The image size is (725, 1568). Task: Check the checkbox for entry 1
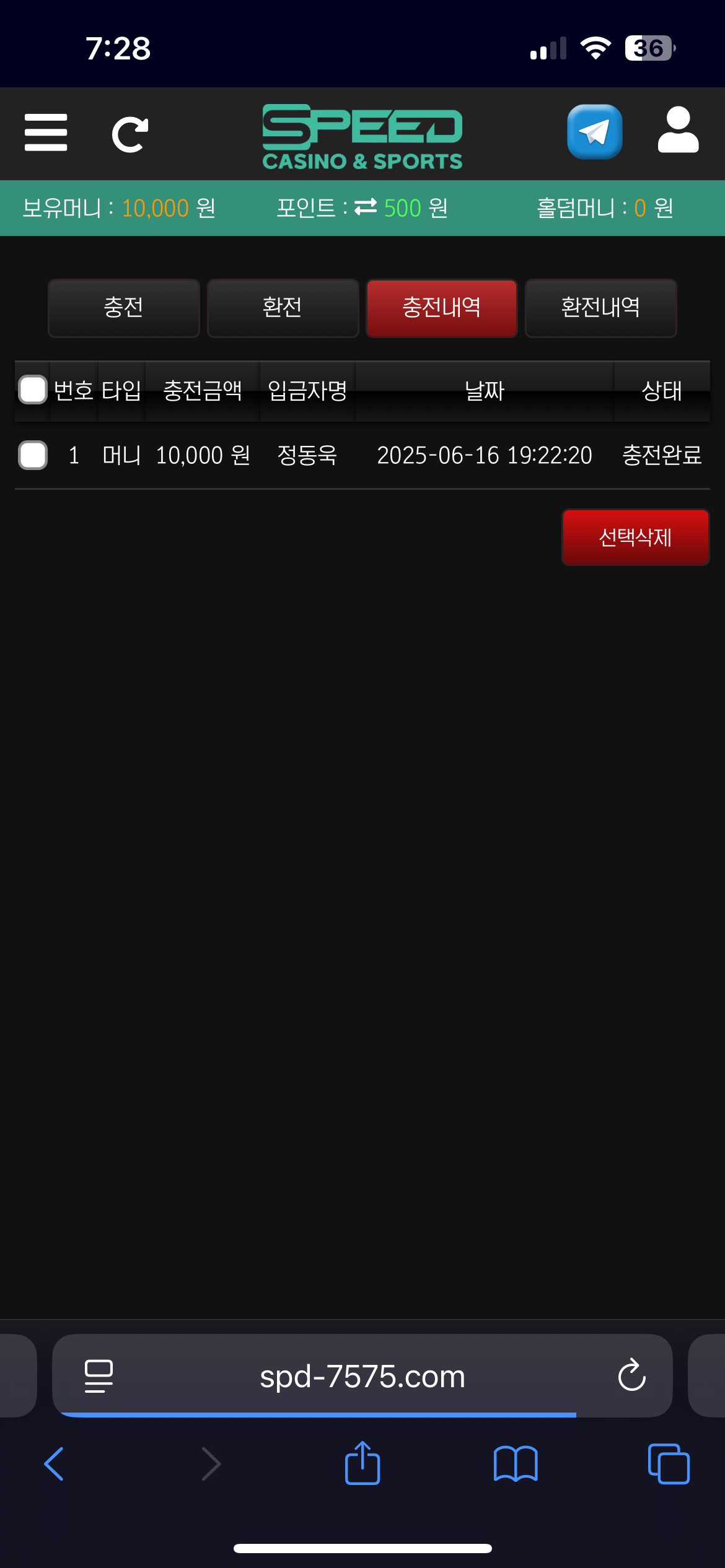(x=33, y=455)
